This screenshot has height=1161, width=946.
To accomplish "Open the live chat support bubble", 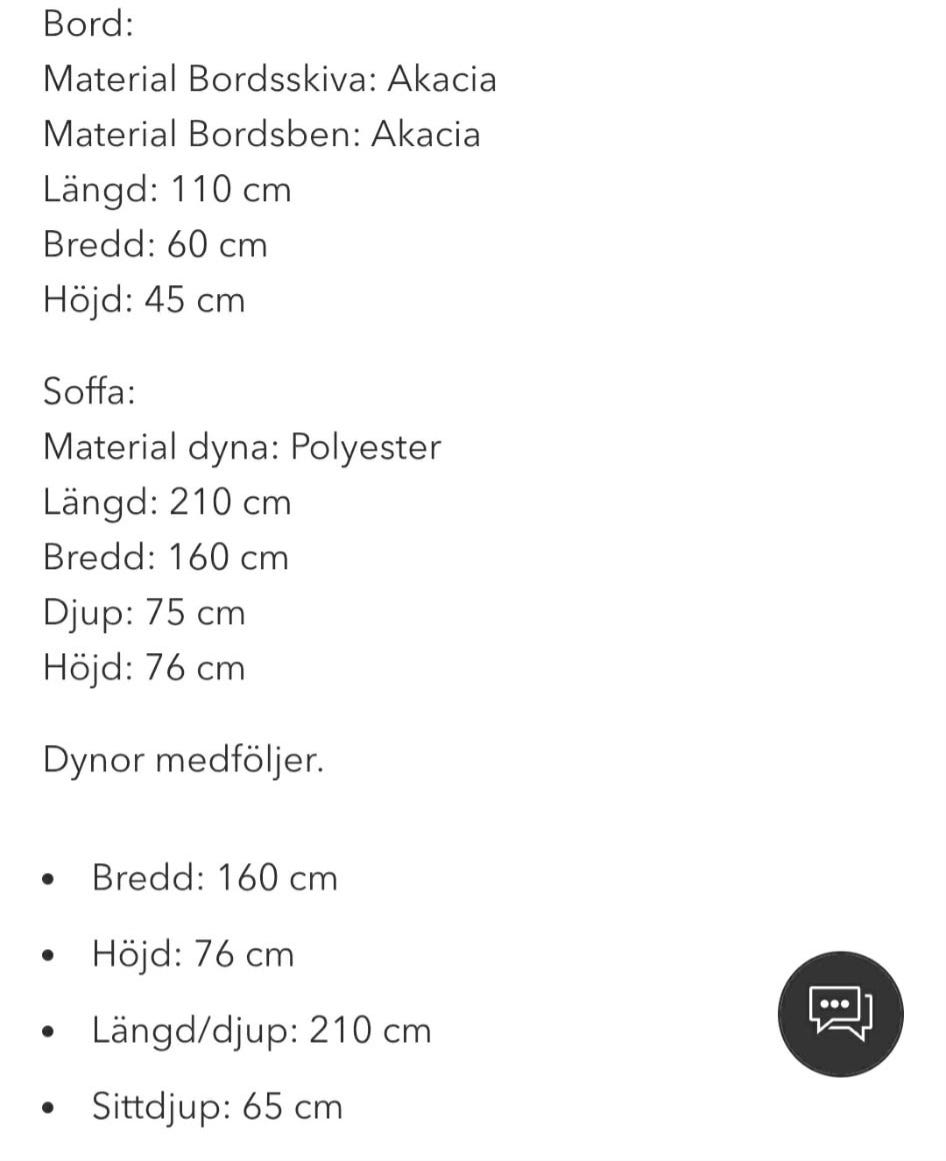I will pyautogui.click(x=840, y=1013).
